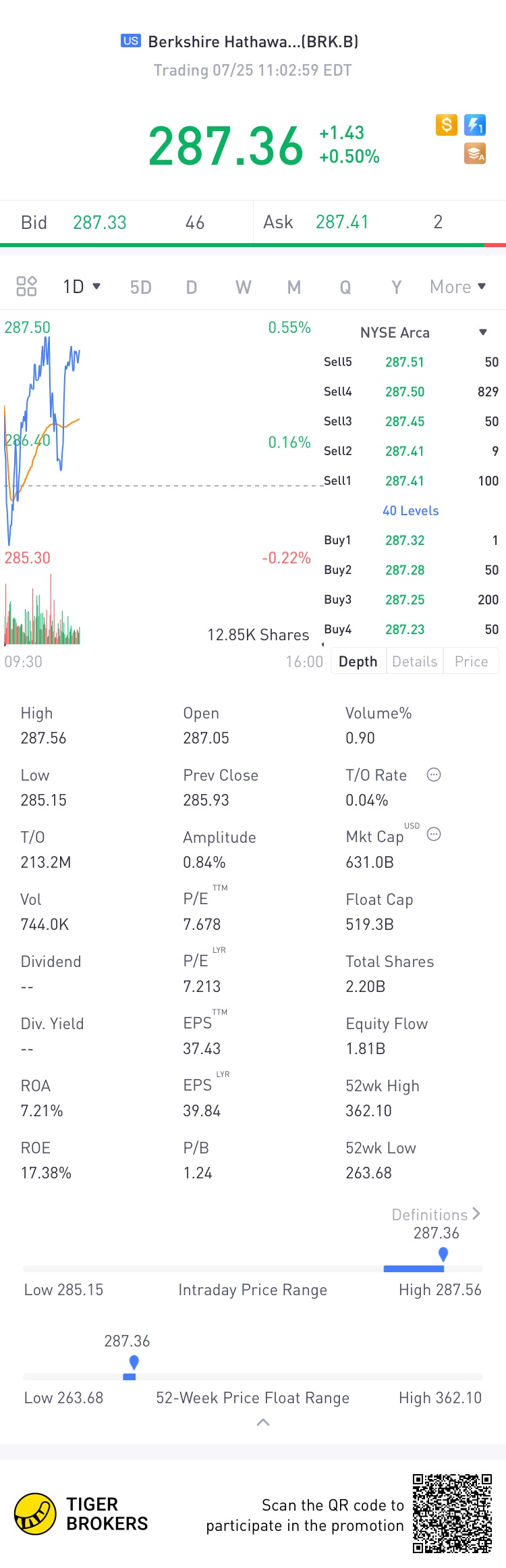Switch to the W weekly chart

pyautogui.click(x=243, y=288)
